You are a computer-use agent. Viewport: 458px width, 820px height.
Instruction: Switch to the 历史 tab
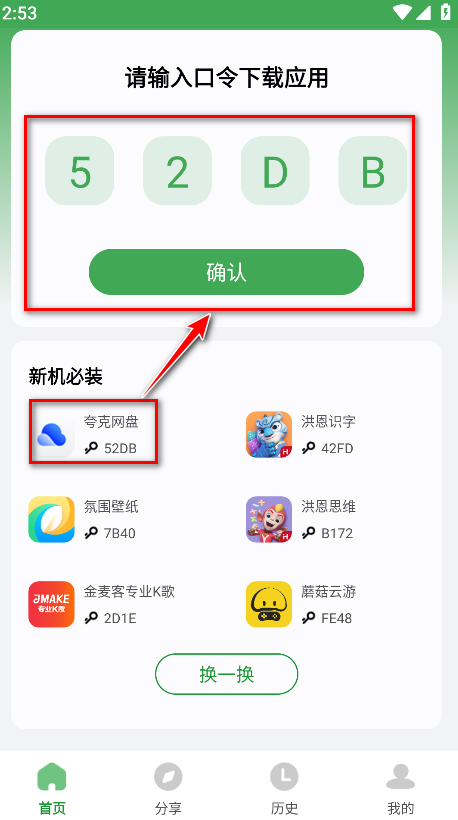point(284,789)
